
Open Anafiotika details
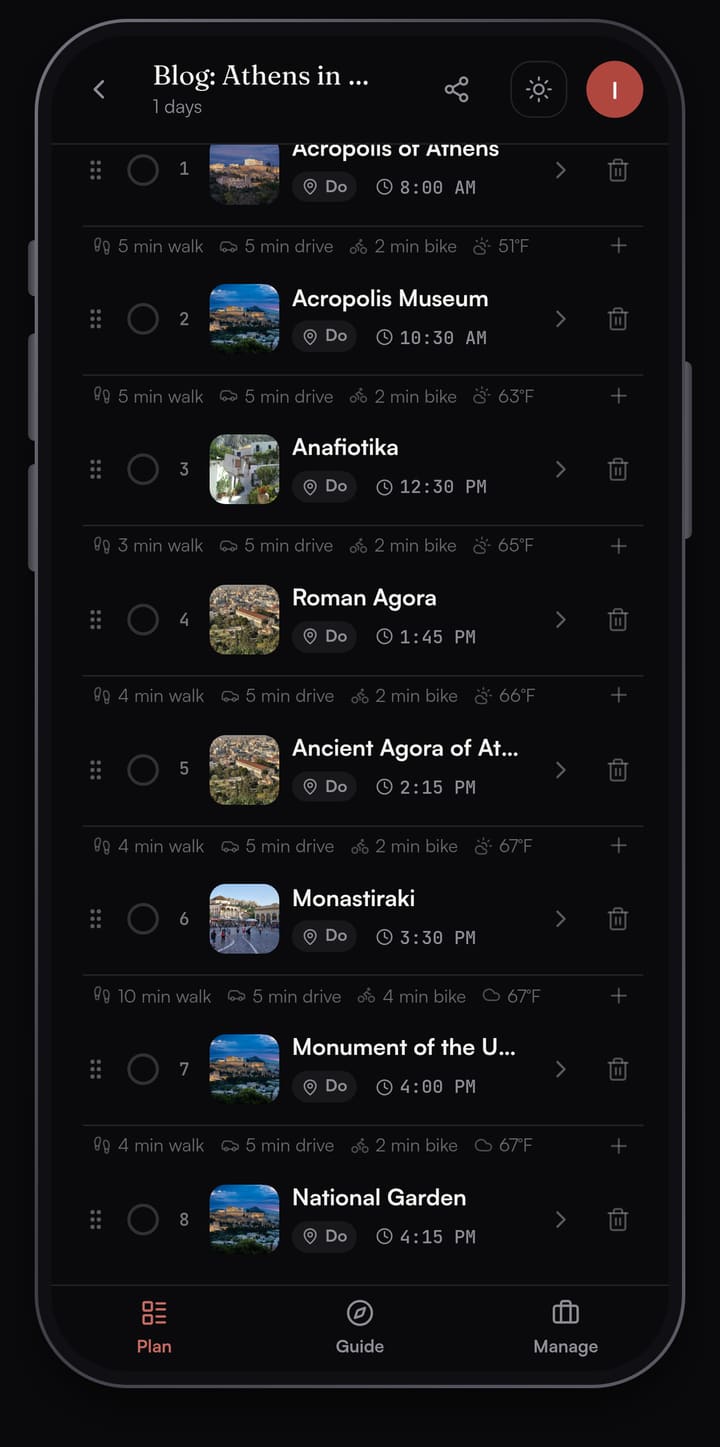click(x=560, y=469)
